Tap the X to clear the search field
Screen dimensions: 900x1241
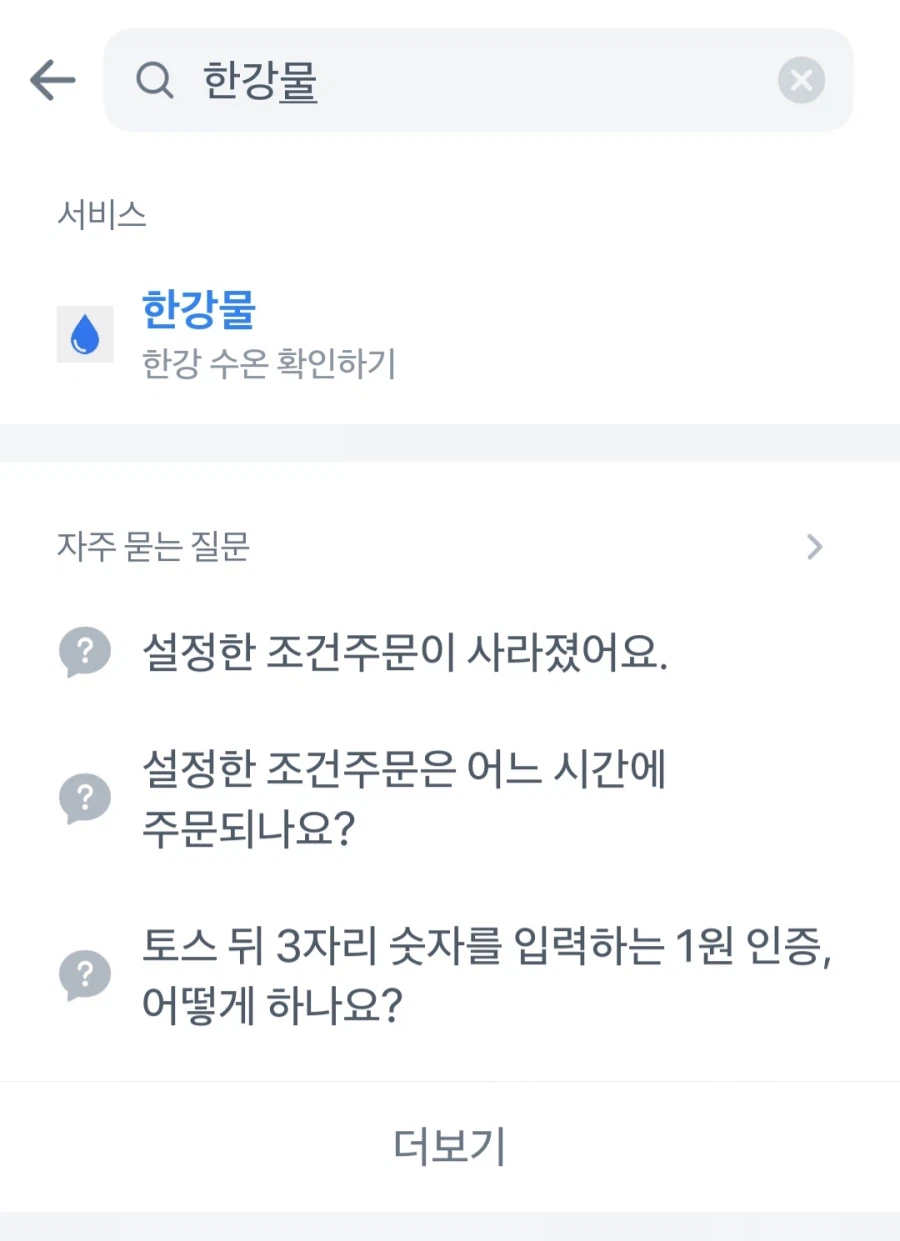(801, 80)
